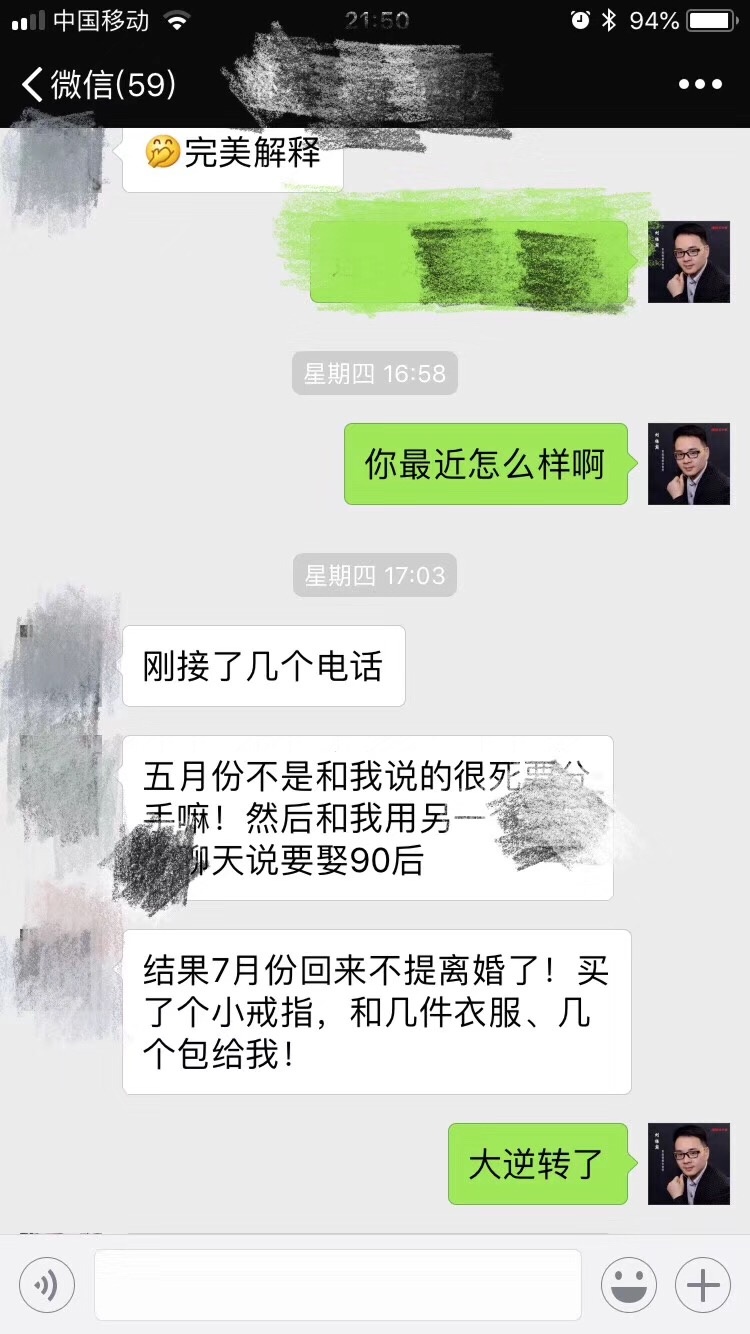Open sender avatar beside 大逆转了
The width and height of the screenshot is (750, 1334).
tap(689, 1163)
